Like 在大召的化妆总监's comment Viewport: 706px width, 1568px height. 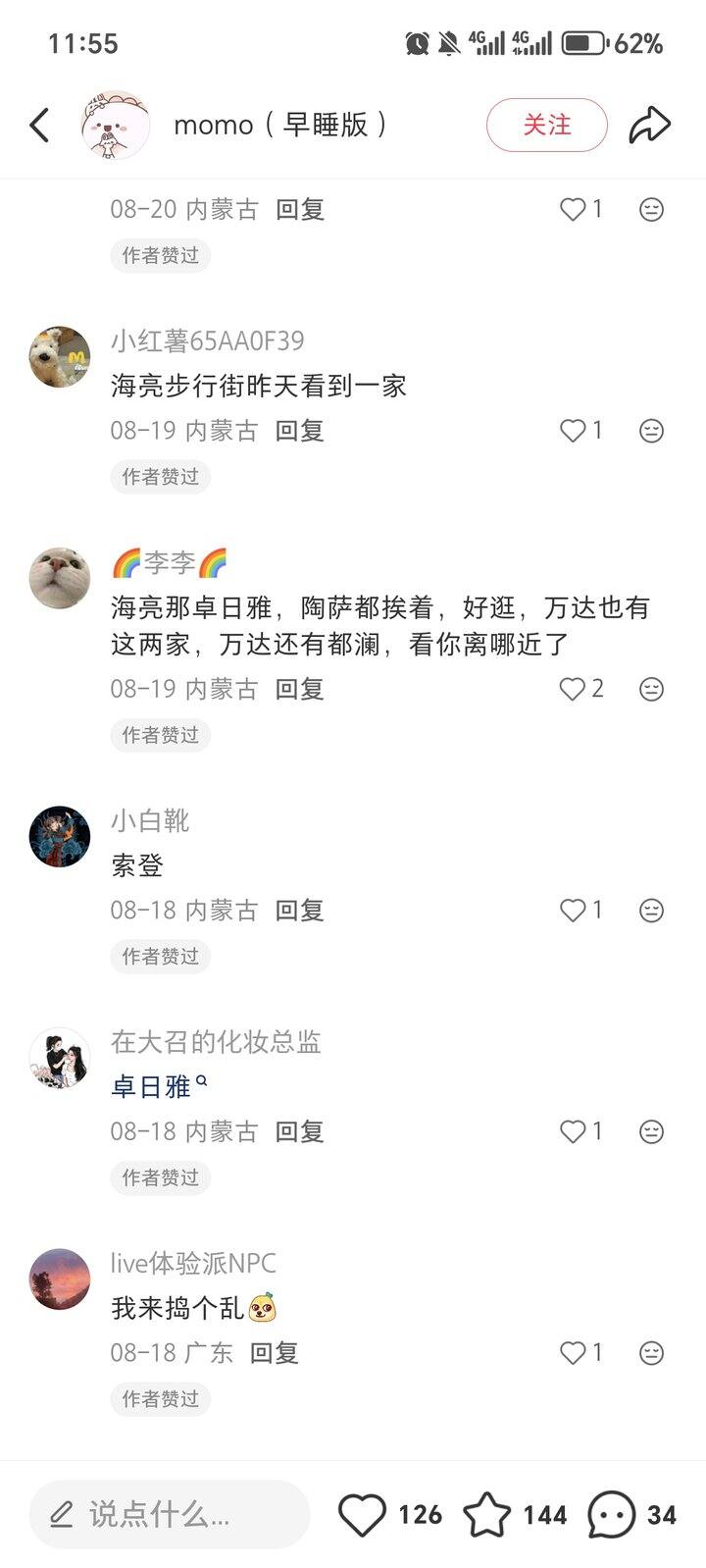pos(574,1131)
